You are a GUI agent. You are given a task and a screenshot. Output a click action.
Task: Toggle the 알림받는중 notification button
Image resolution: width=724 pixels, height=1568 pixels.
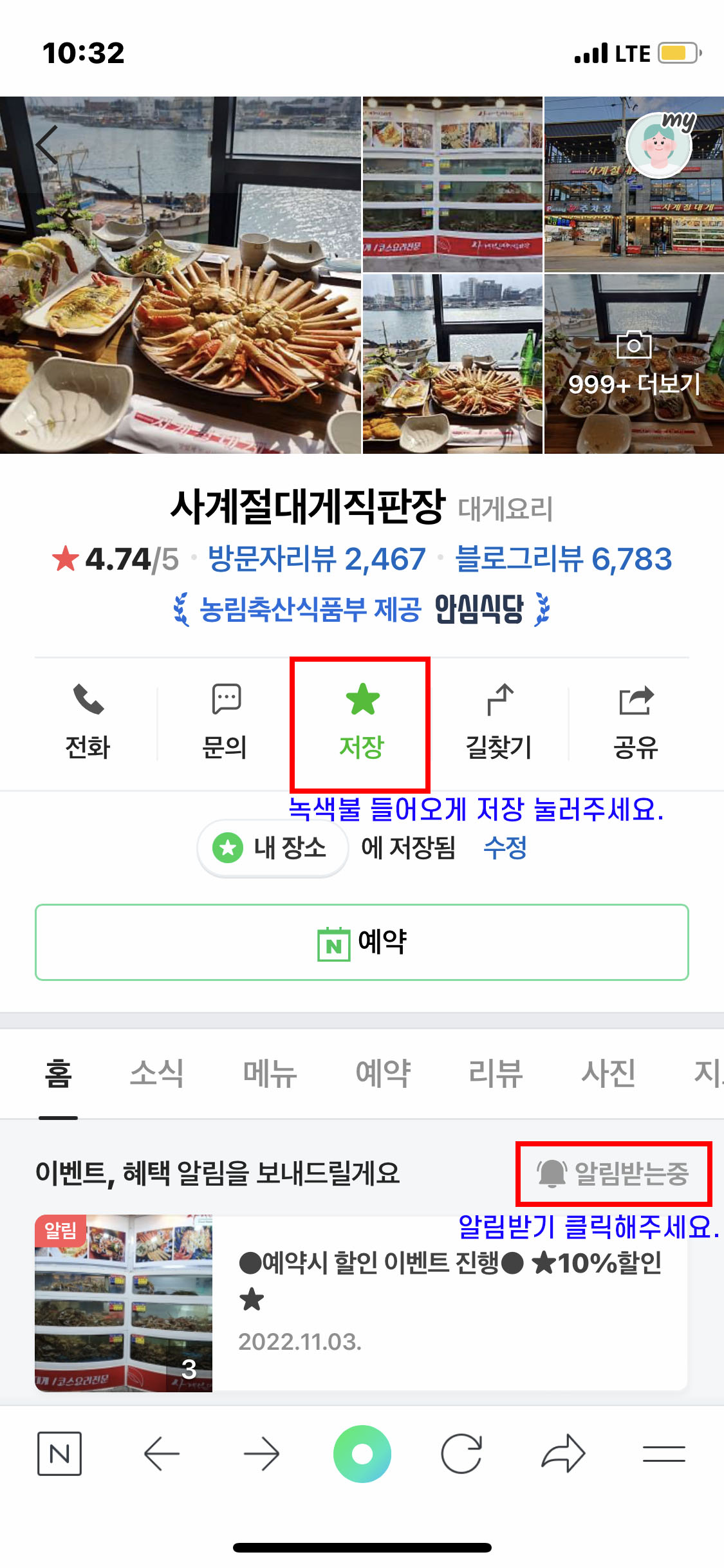pyautogui.click(x=613, y=1173)
